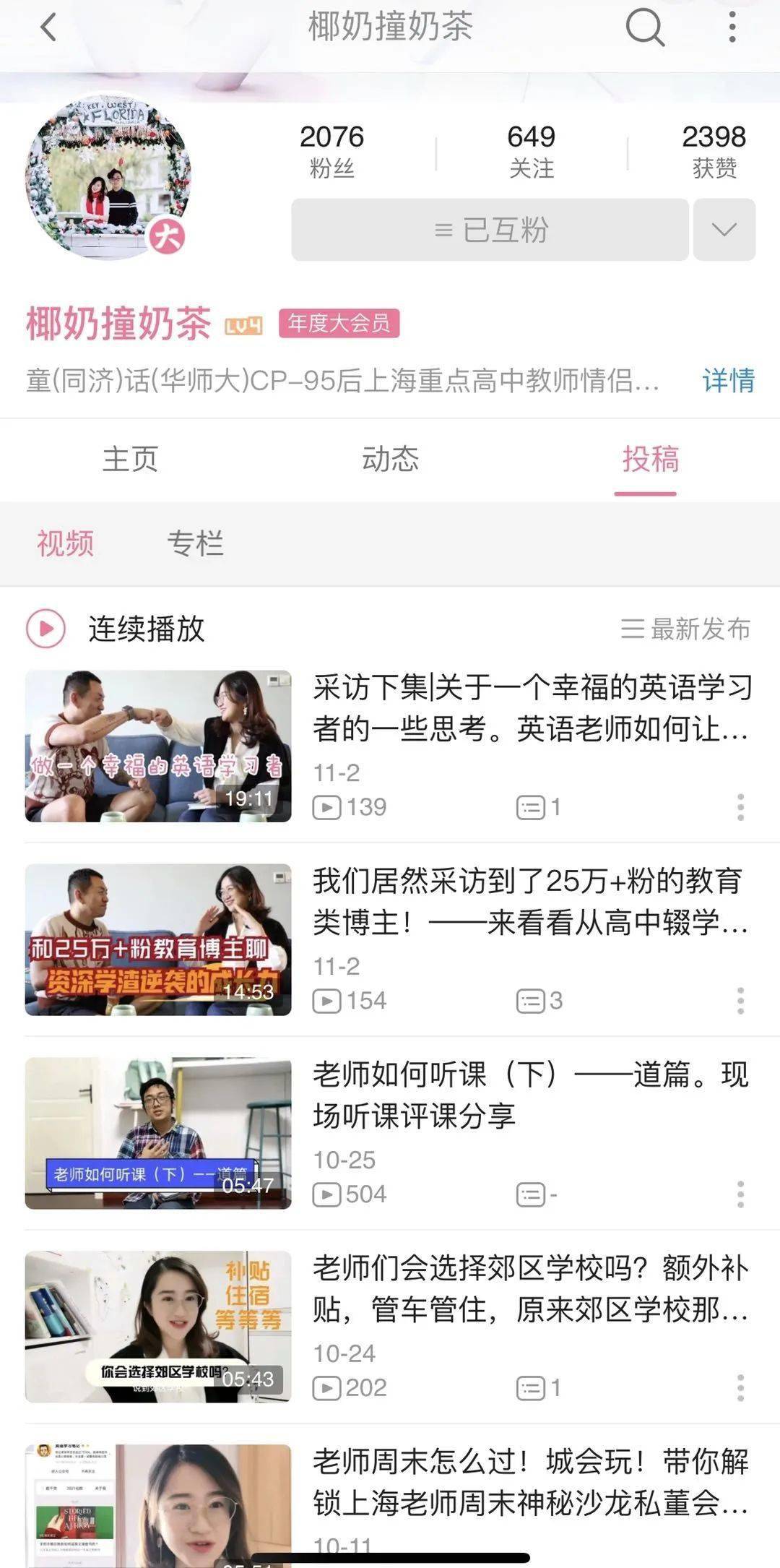
Task: Open search in the top bar
Action: (644, 29)
